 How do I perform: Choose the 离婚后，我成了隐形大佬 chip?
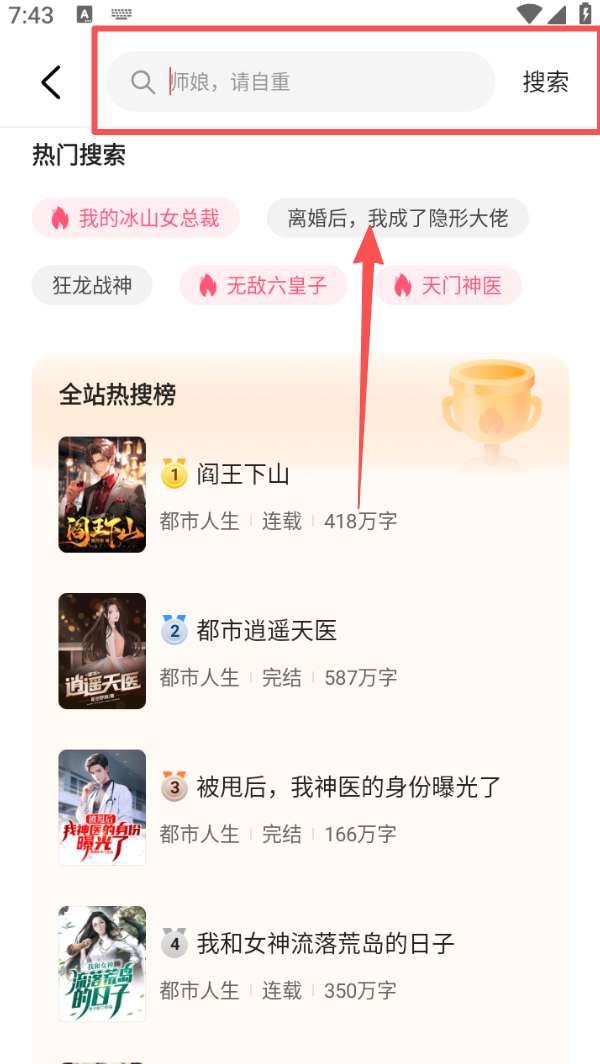[397, 218]
